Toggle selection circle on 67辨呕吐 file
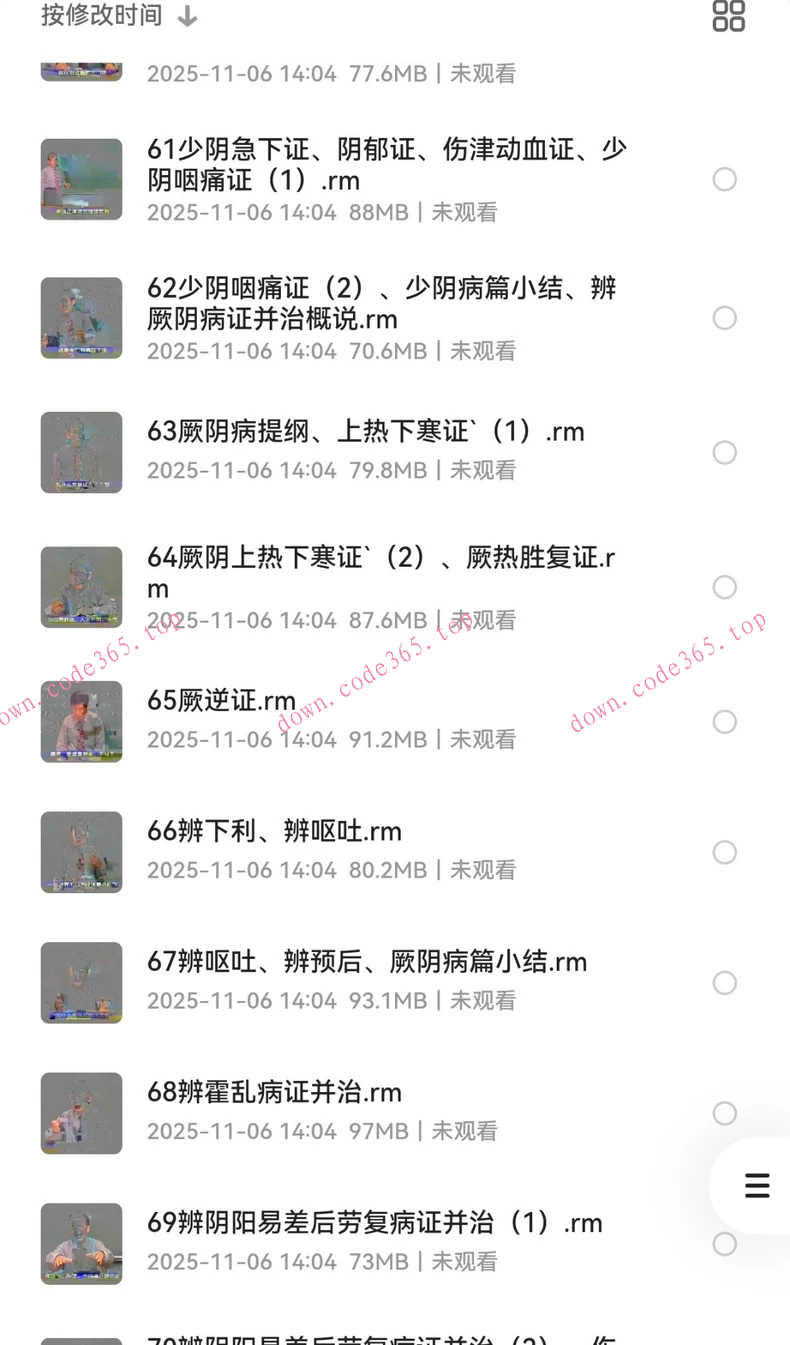Image resolution: width=790 pixels, height=1345 pixels. click(724, 982)
